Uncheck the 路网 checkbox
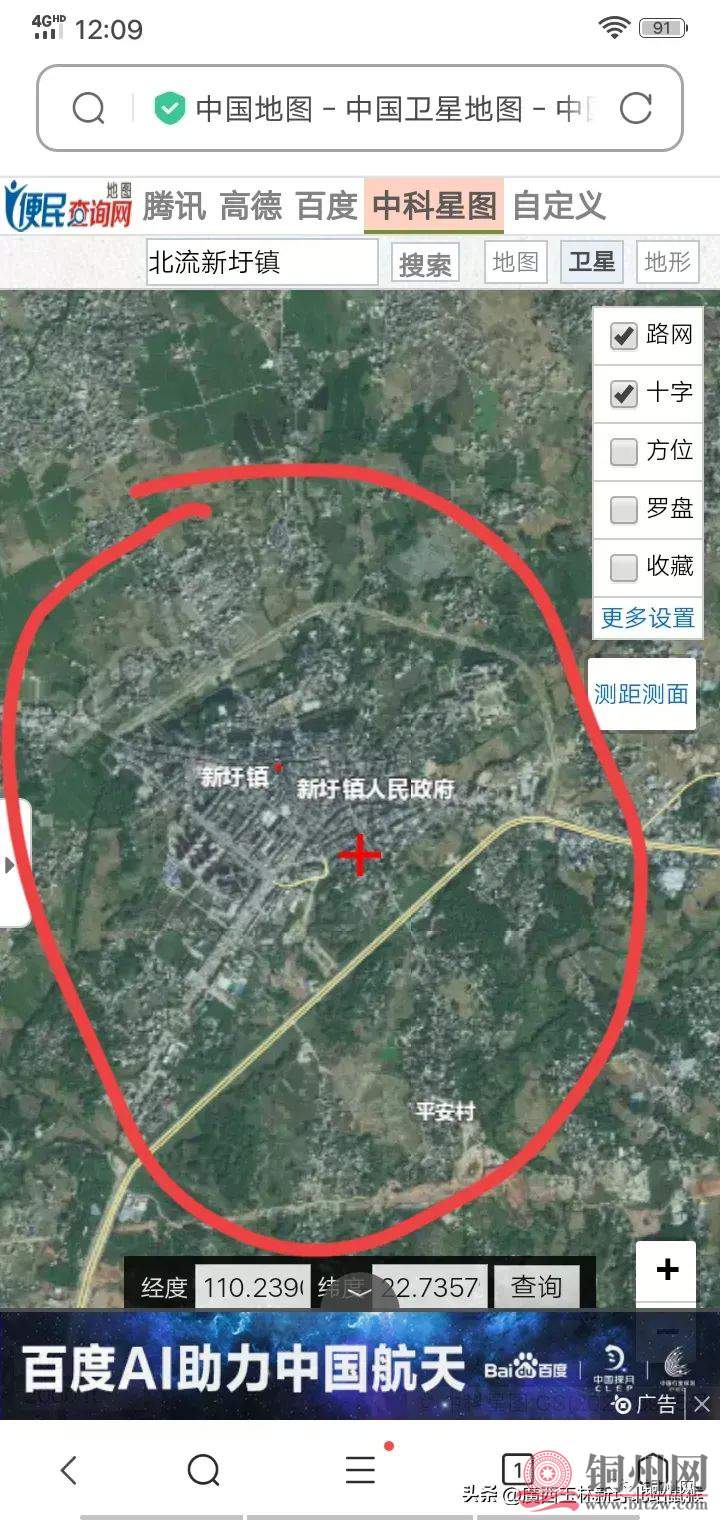720x1520 pixels. [624, 336]
